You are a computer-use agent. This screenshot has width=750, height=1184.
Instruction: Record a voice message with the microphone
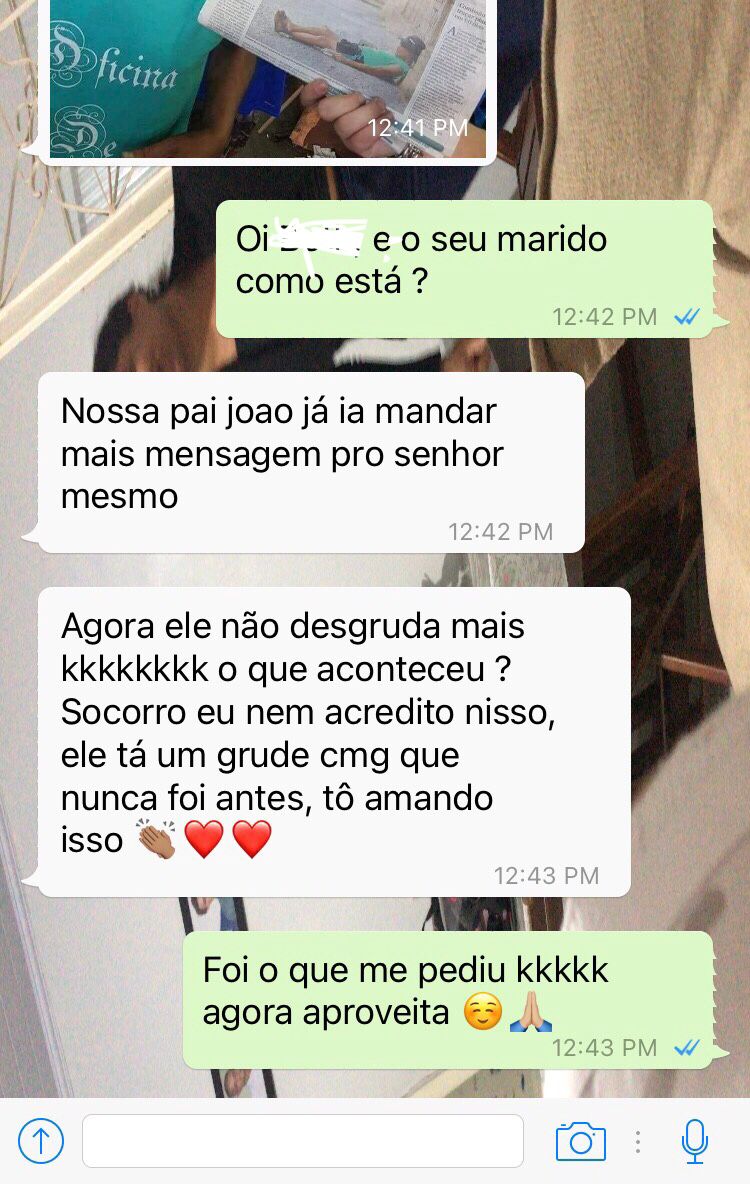[695, 1141]
